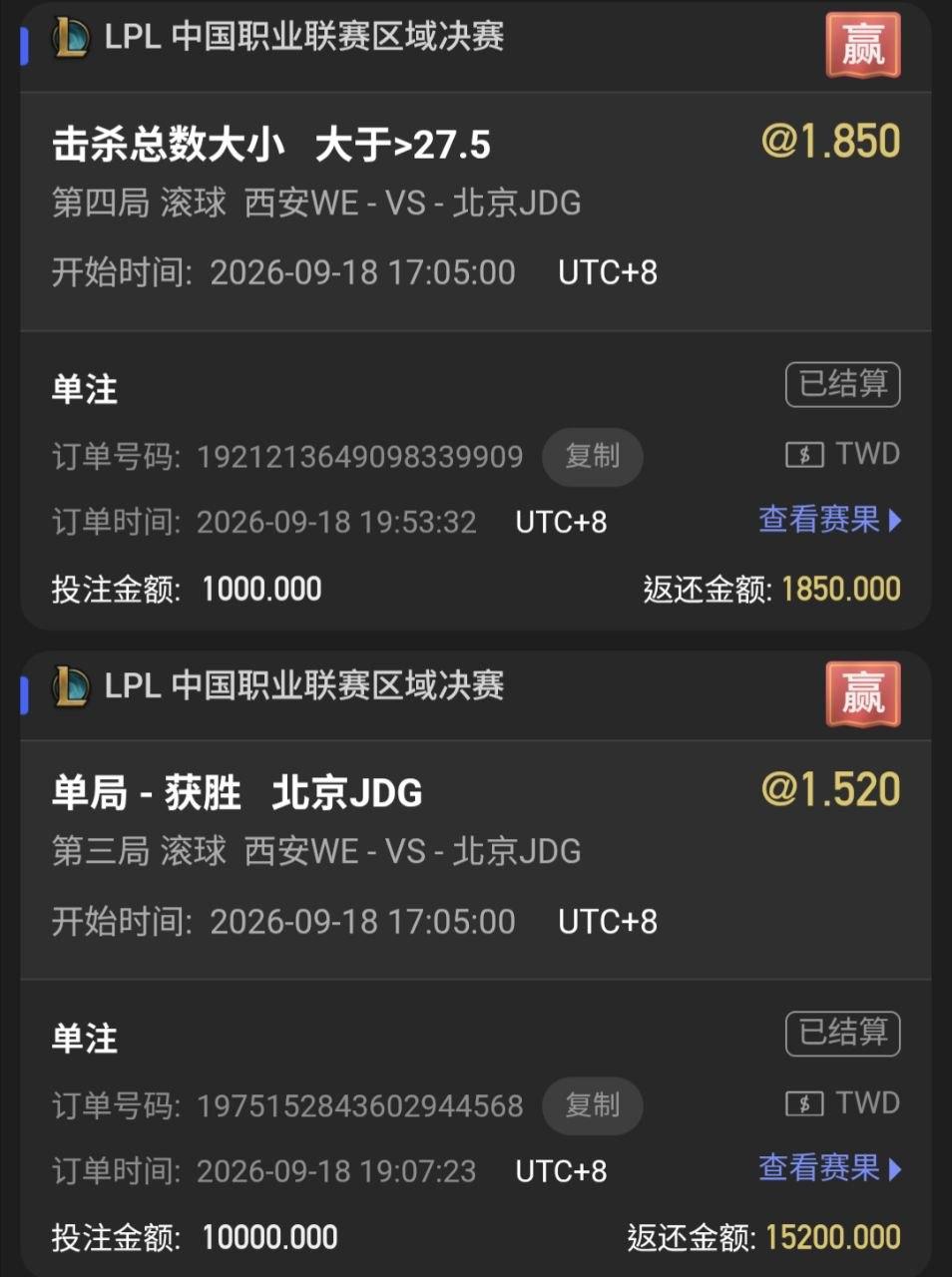Copy order number 1975152843602944568
Screen dimensions: 952x1277
(592, 1105)
